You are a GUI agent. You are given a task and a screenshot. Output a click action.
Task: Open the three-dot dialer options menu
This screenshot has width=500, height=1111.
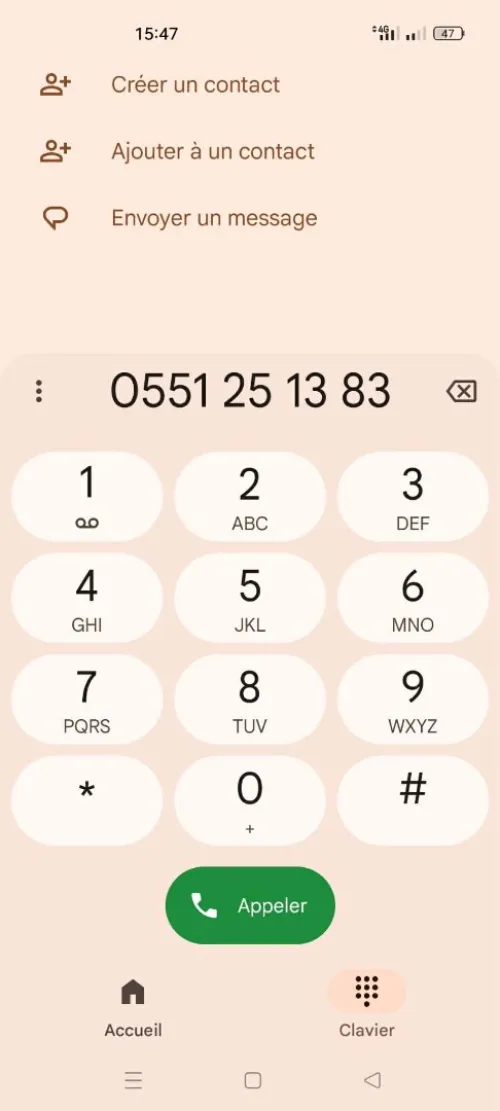point(39,391)
